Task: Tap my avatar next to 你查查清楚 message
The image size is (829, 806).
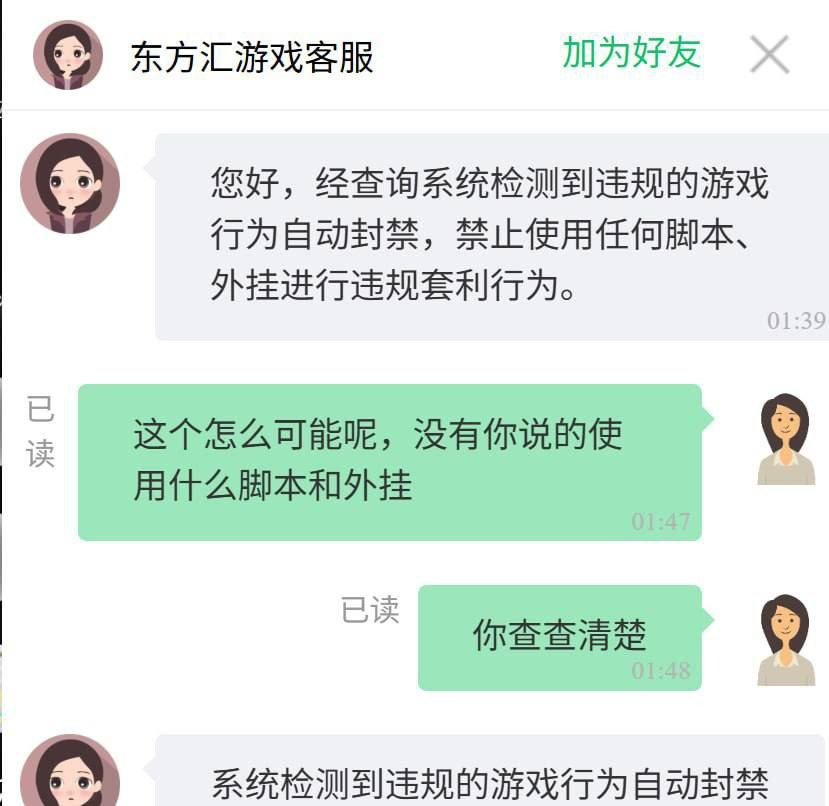Action: pos(786,639)
